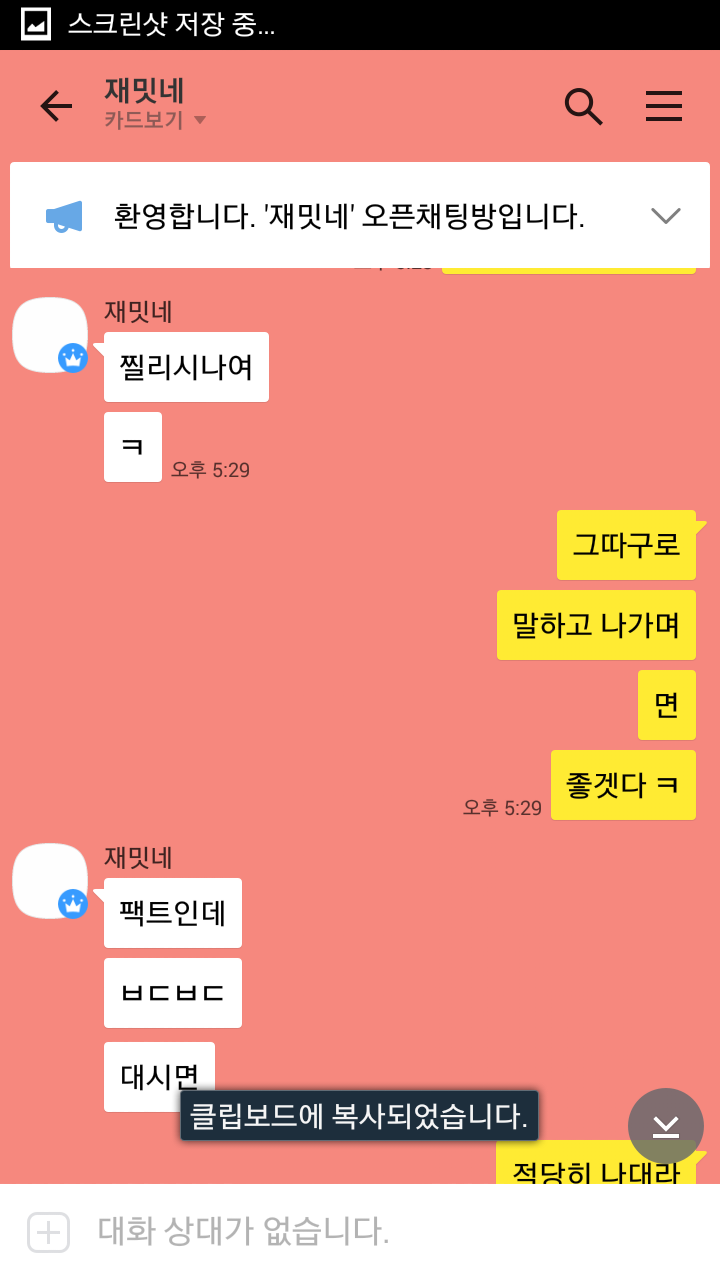
Task: Go back from the 재밋네 chat room
Action: tap(56, 106)
